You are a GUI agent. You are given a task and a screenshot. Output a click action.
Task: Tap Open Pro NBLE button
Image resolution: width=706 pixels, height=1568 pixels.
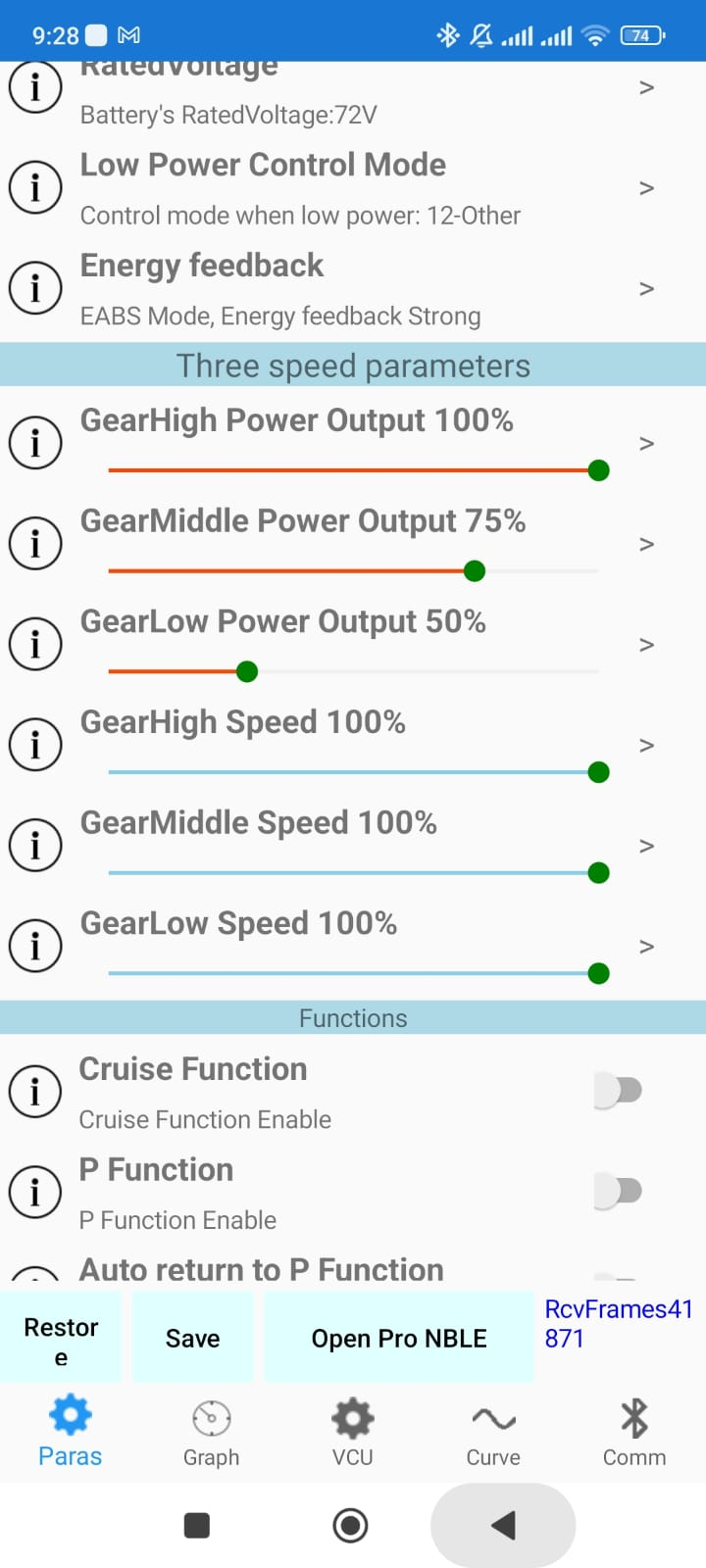(x=399, y=1339)
